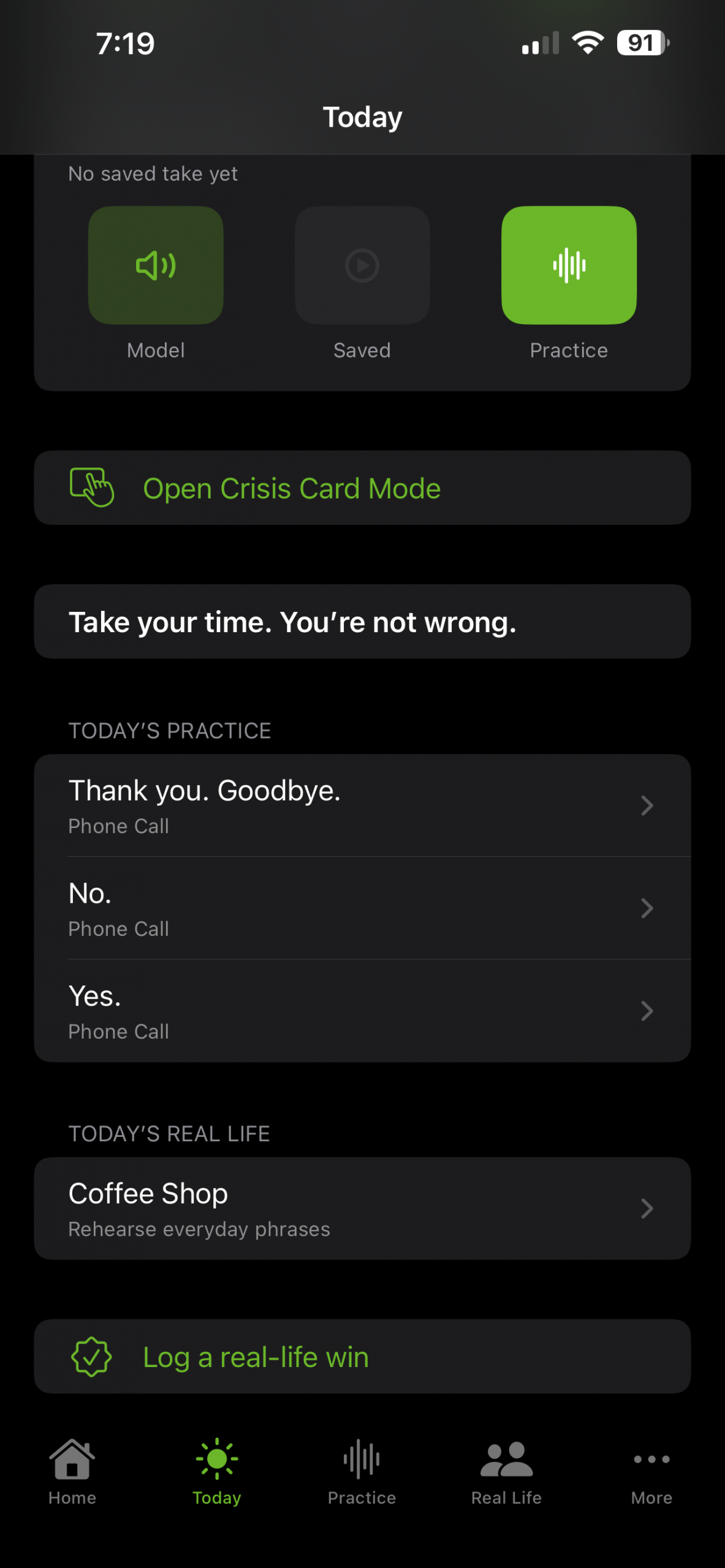Log a real-life win
The height and width of the screenshot is (1568, 725).
(362, 1357)
